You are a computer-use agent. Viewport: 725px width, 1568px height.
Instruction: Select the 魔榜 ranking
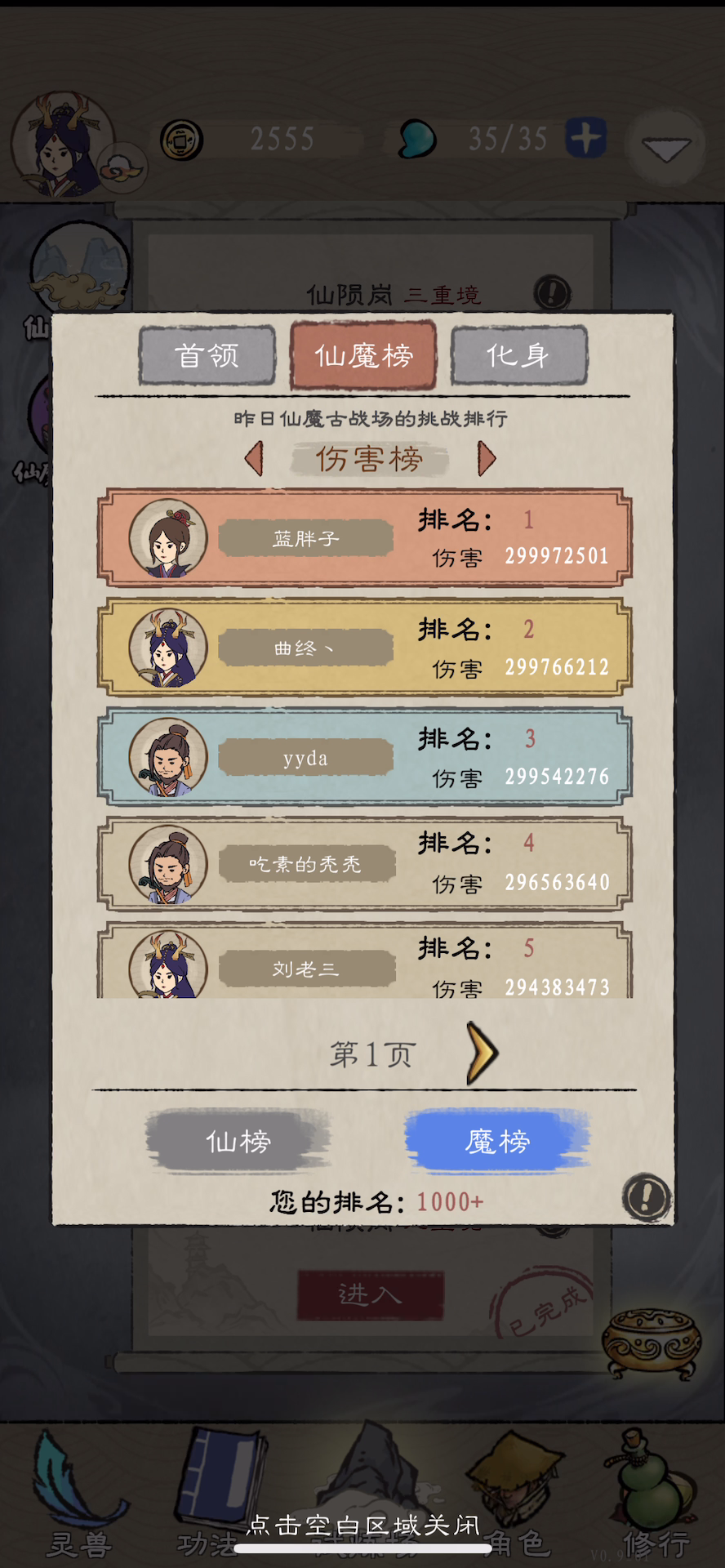pyautogui.click(x=497, y=1141)
